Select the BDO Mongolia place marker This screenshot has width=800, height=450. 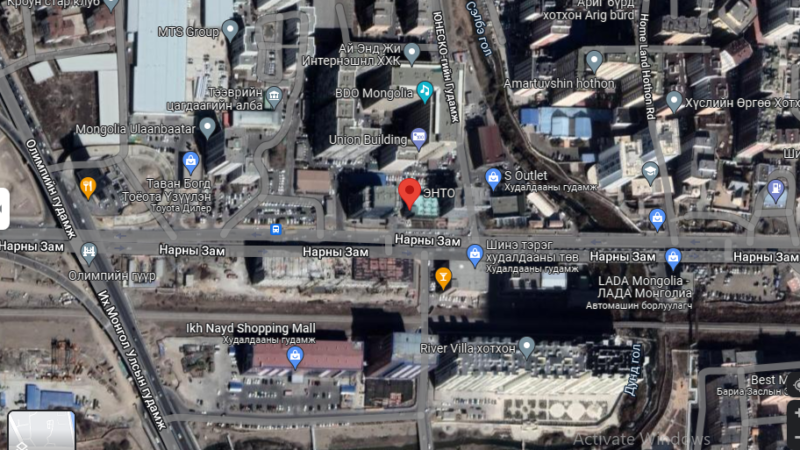click(x=425, y=92)
